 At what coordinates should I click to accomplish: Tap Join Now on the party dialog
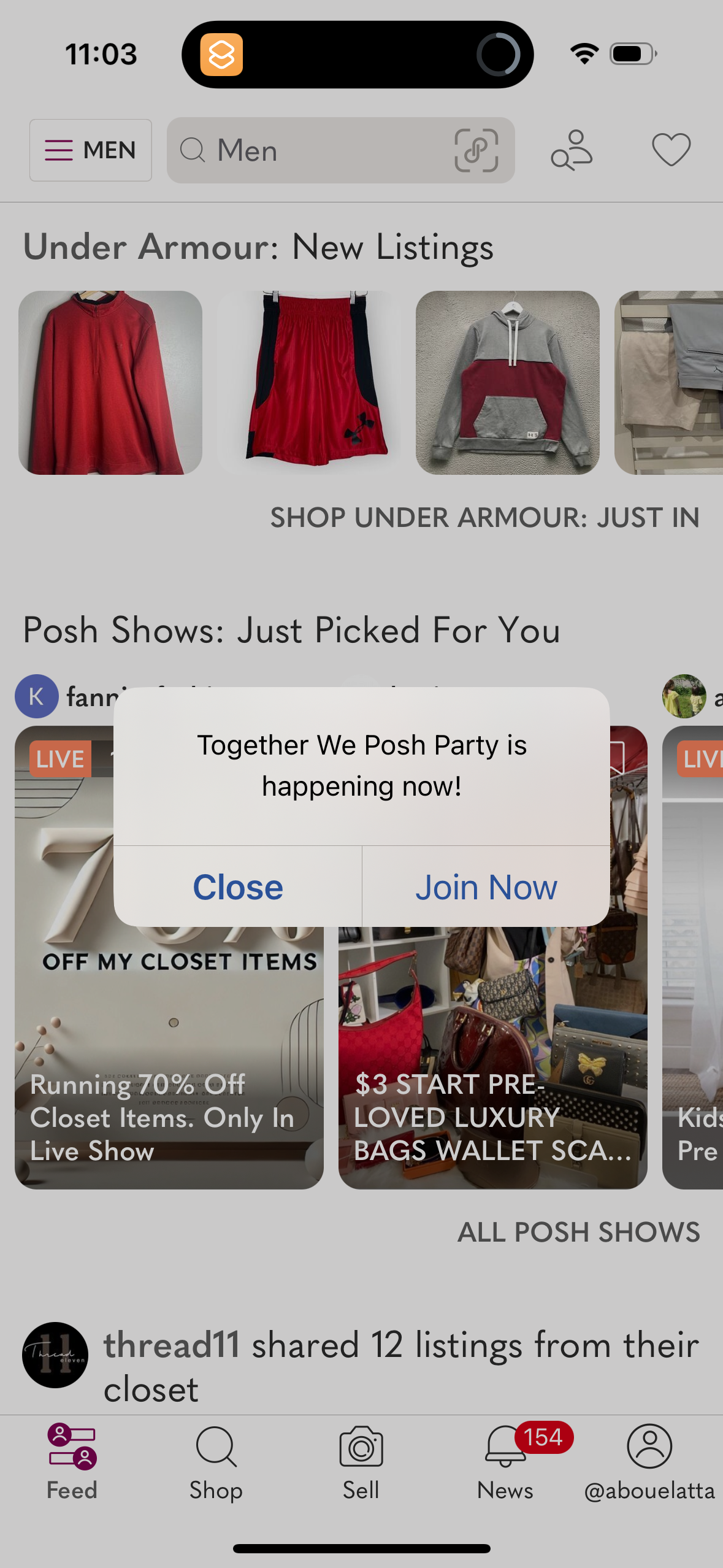point(486,886)
